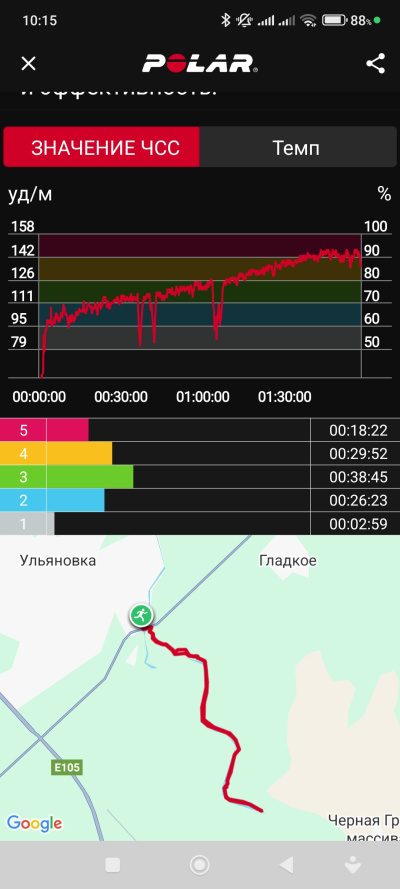Close the training summary with X
400x889 pixels.
28,64
